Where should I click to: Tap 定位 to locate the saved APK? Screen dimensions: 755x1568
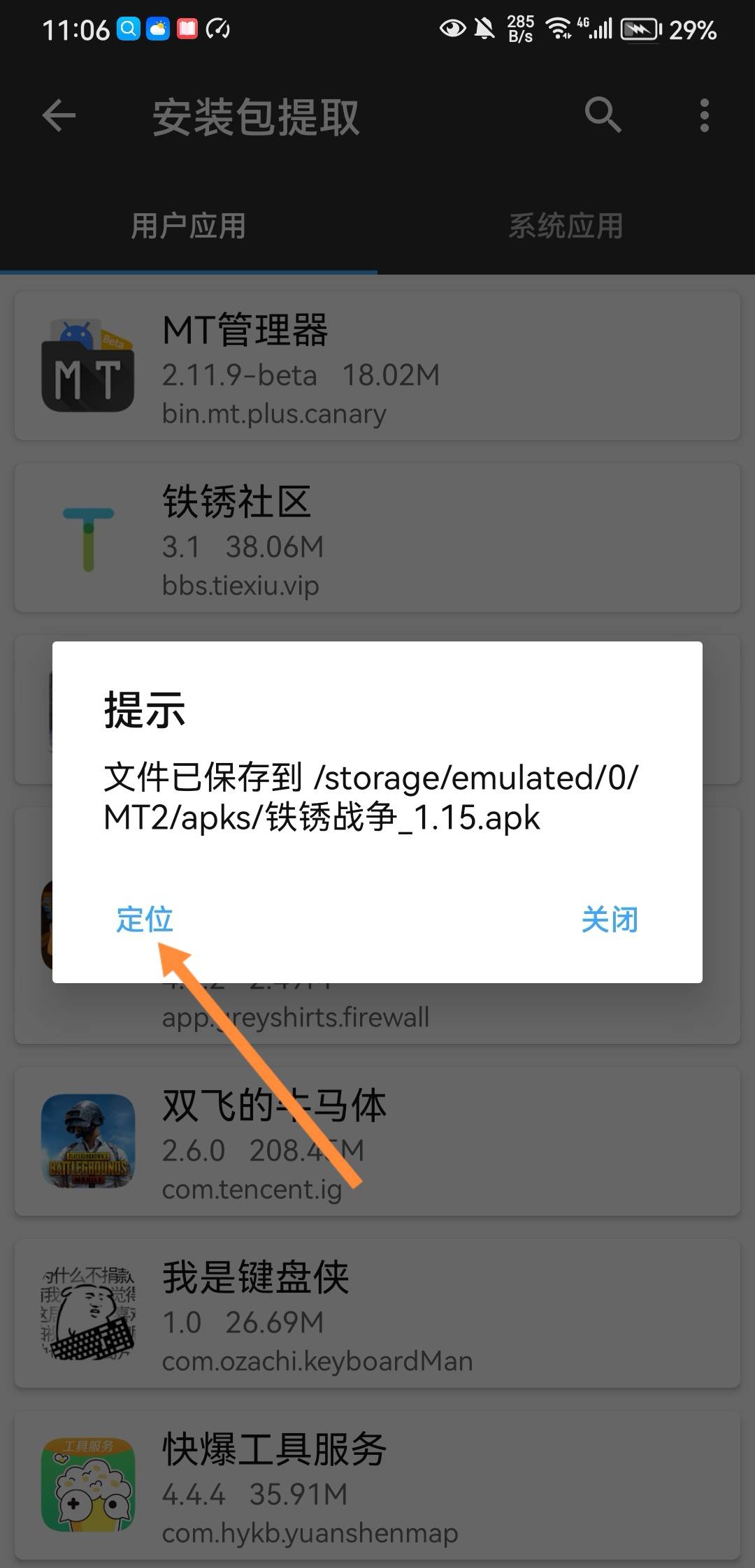[x=145, y=920]
